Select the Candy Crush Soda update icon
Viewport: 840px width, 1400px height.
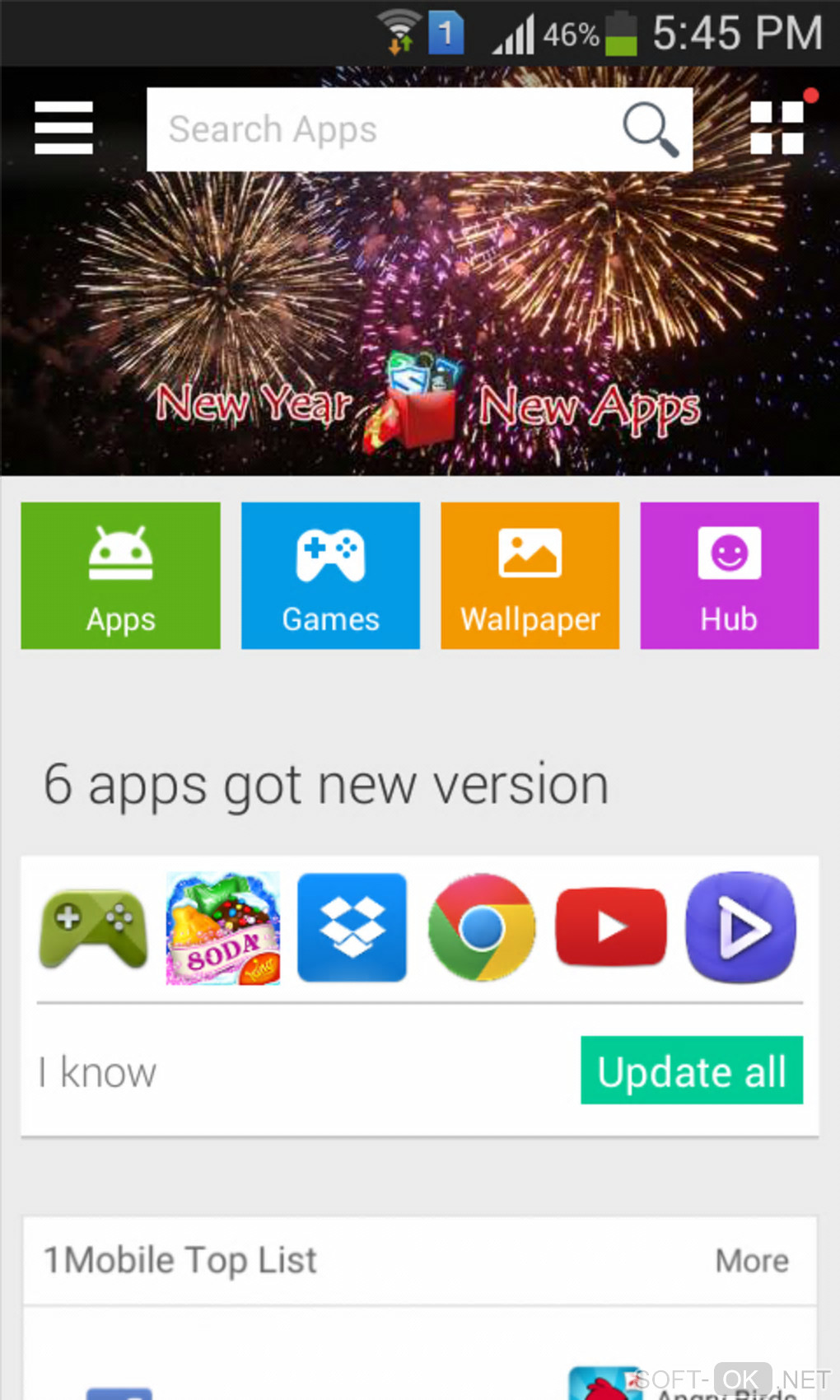[223, 928]
